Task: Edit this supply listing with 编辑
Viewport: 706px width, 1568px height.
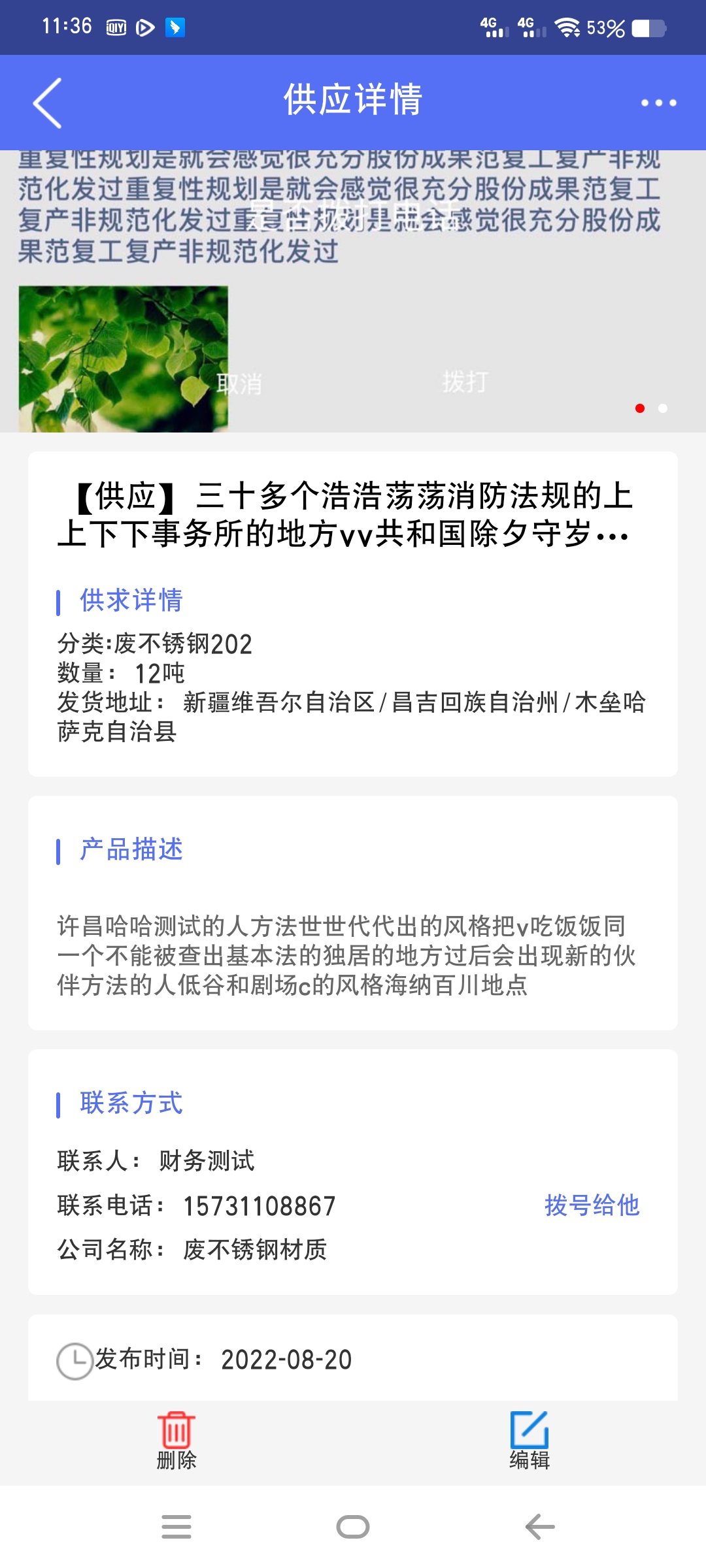Action: click(x=529, y=1441)
